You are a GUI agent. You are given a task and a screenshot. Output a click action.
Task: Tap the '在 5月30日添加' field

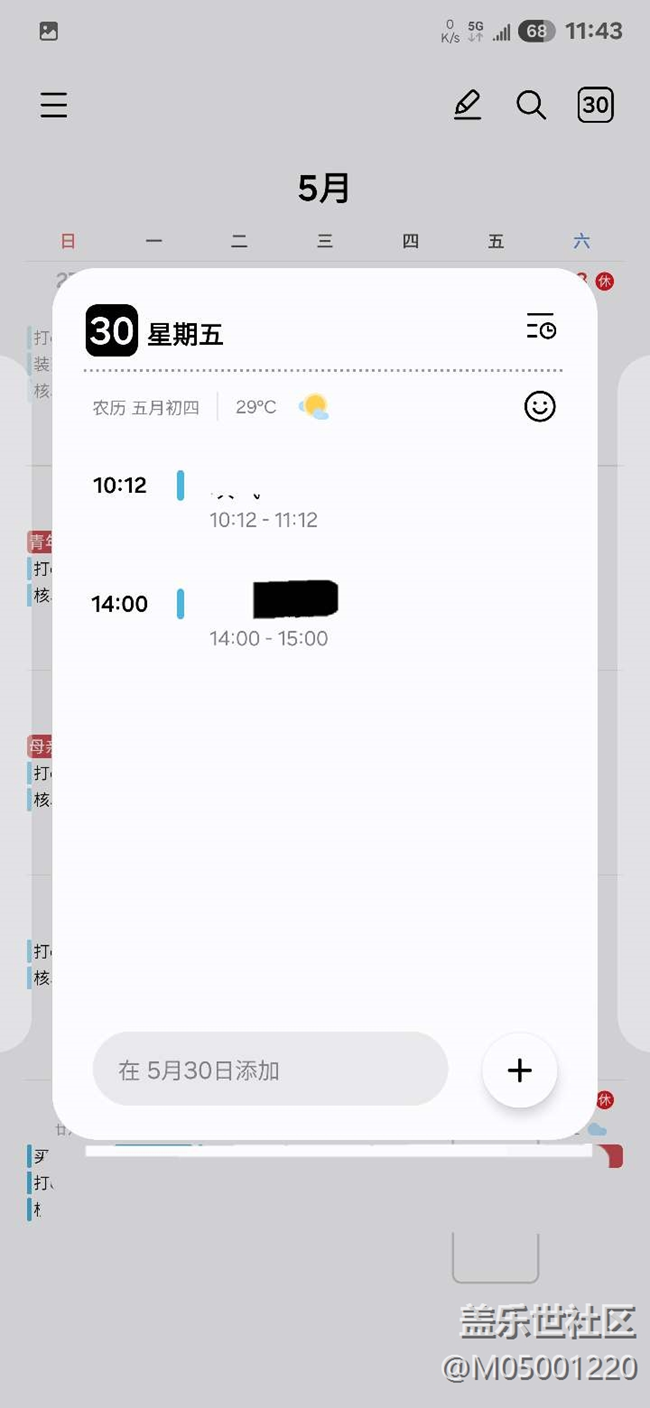pos(270,1069)
